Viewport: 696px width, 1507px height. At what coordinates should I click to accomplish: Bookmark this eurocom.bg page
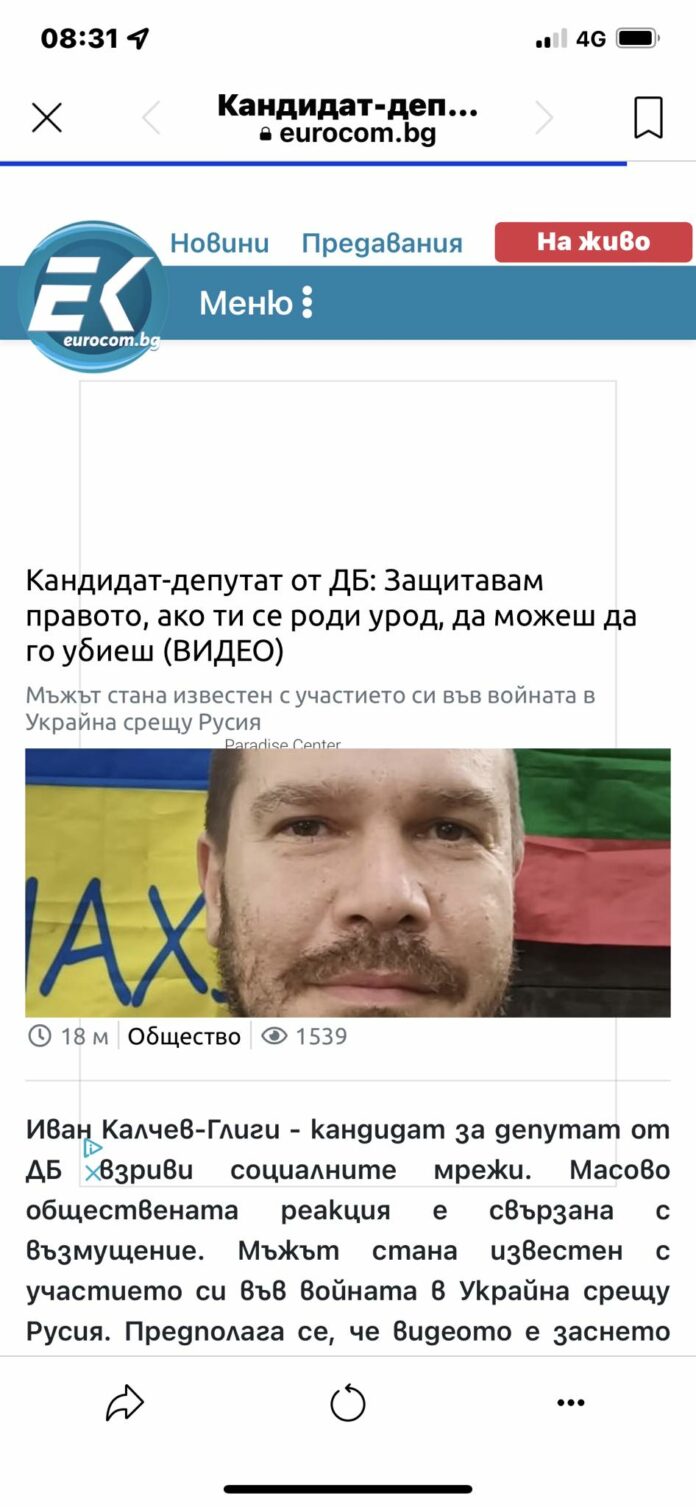click(x=648, y=119)
